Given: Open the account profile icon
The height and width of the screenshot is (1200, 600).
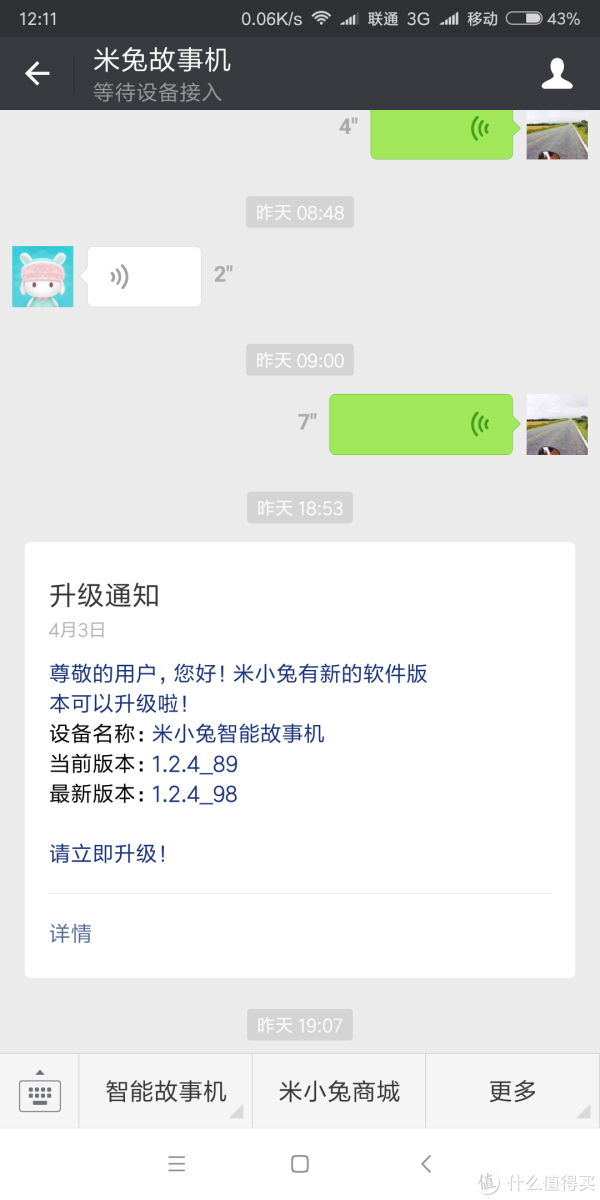Looking at the screenshot, I should pyautogui.click(x=557, y=73).
